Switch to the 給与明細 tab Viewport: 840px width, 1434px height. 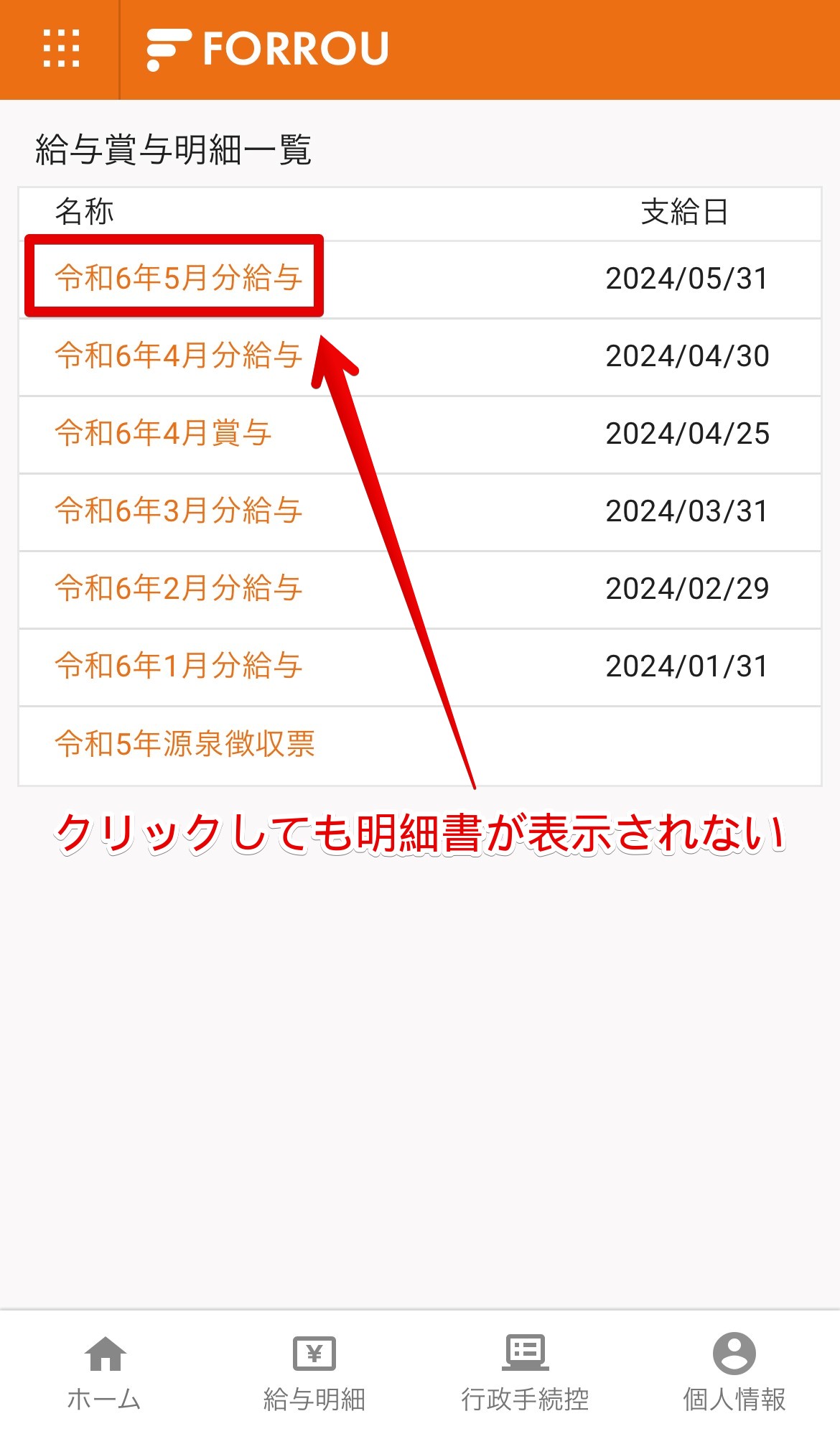[314, 1373]
